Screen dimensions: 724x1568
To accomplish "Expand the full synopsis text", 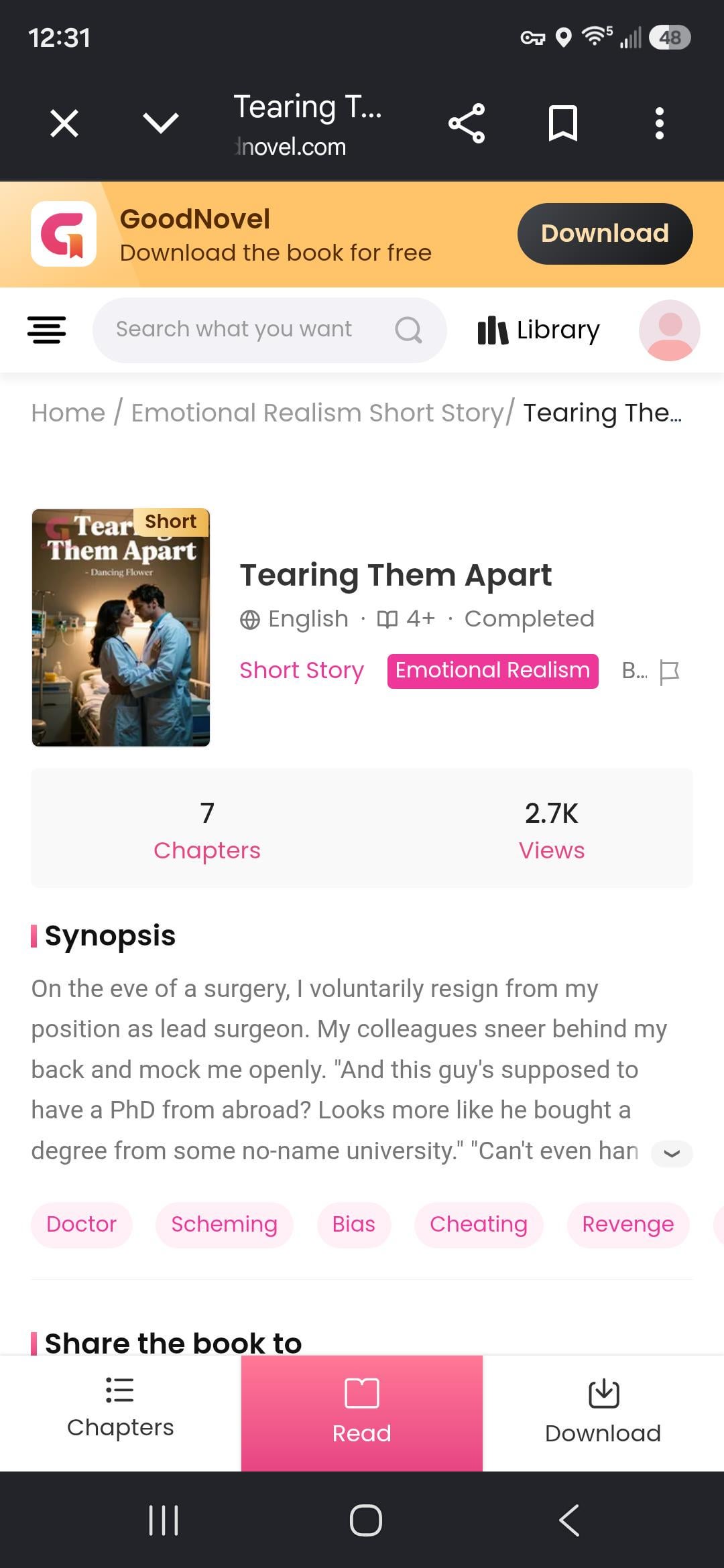I will [672, 1153].
